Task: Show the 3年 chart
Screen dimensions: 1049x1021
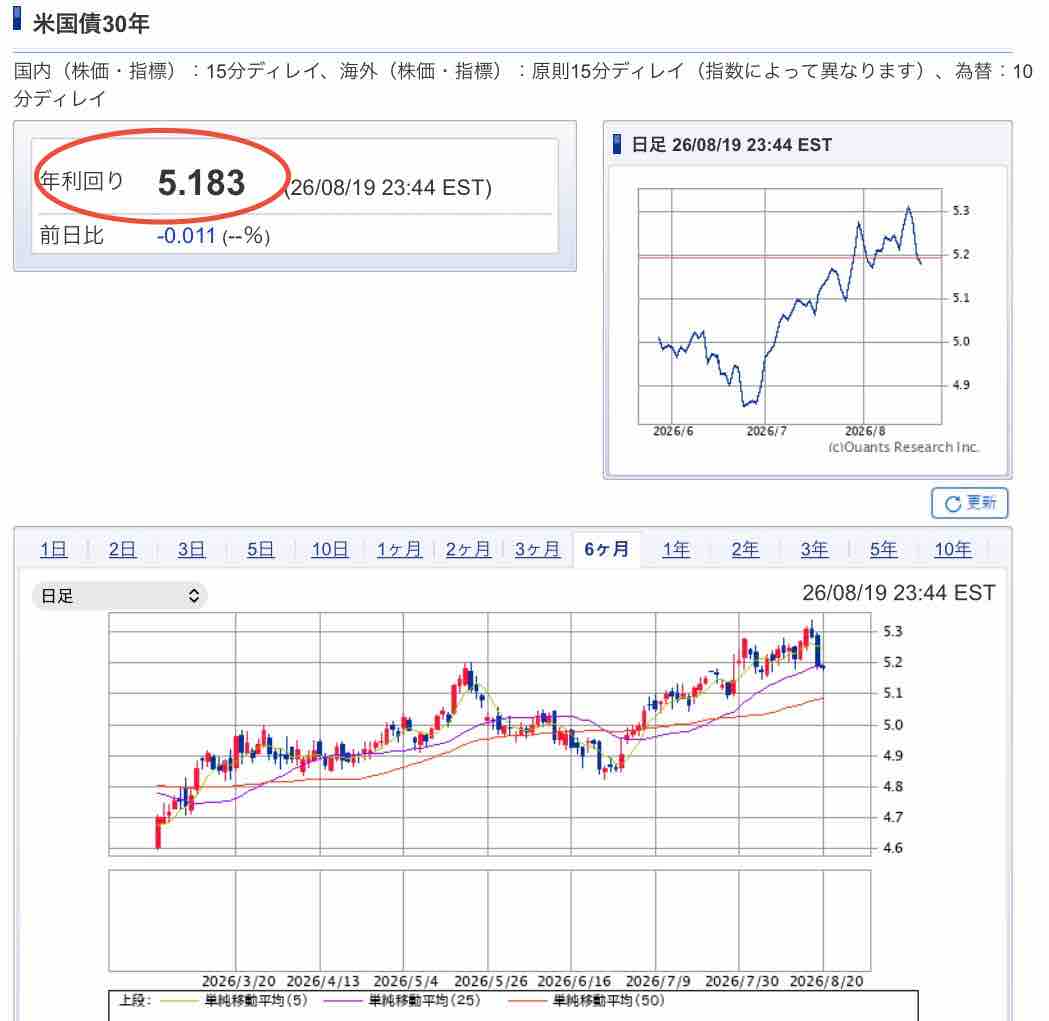Action: pyautogui.click(x=814, y=549)
